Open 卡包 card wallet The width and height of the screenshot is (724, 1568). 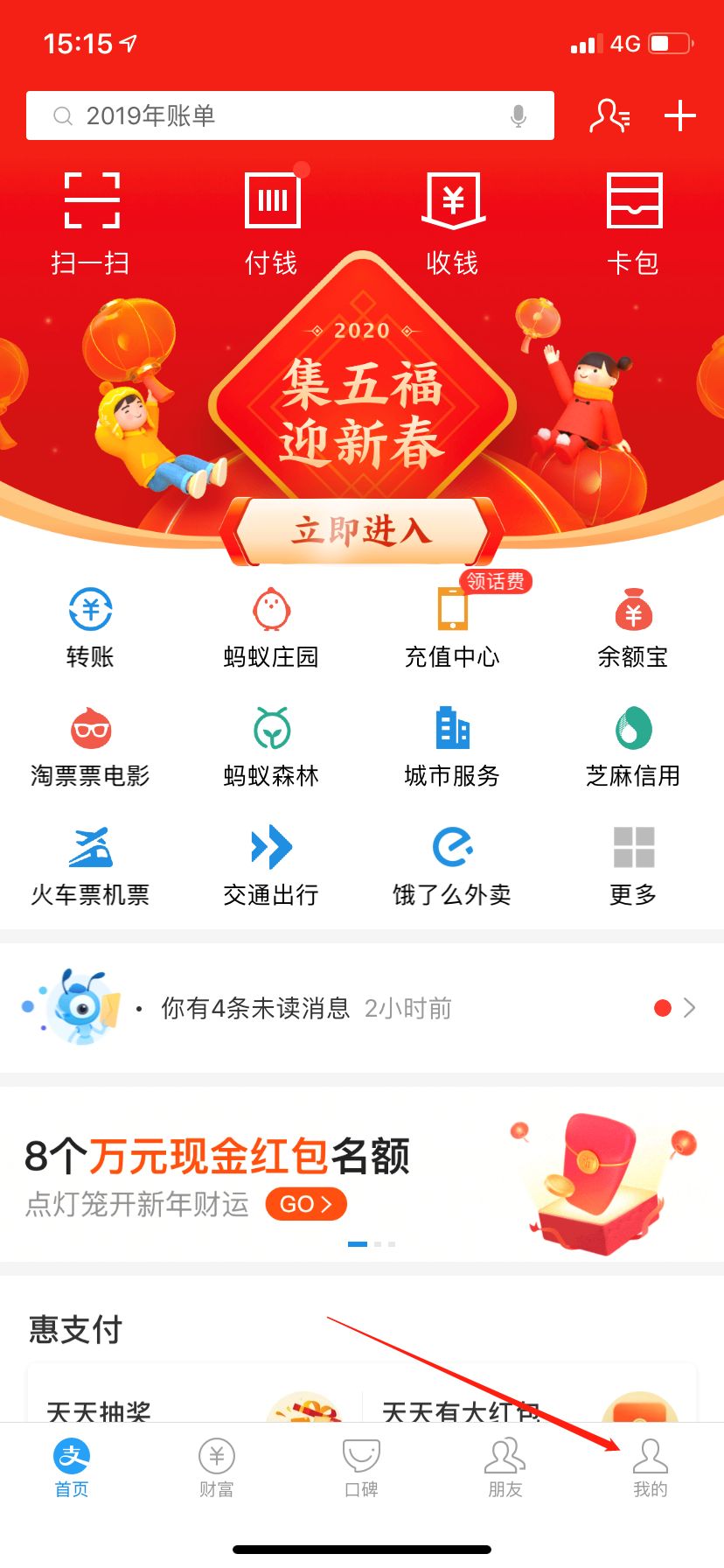tap(634, 222)
